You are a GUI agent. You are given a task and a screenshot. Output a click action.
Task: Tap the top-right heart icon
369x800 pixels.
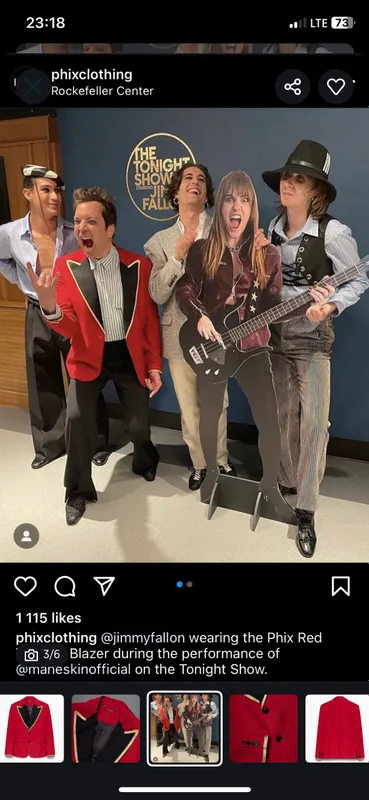click(x=335, y=87)
